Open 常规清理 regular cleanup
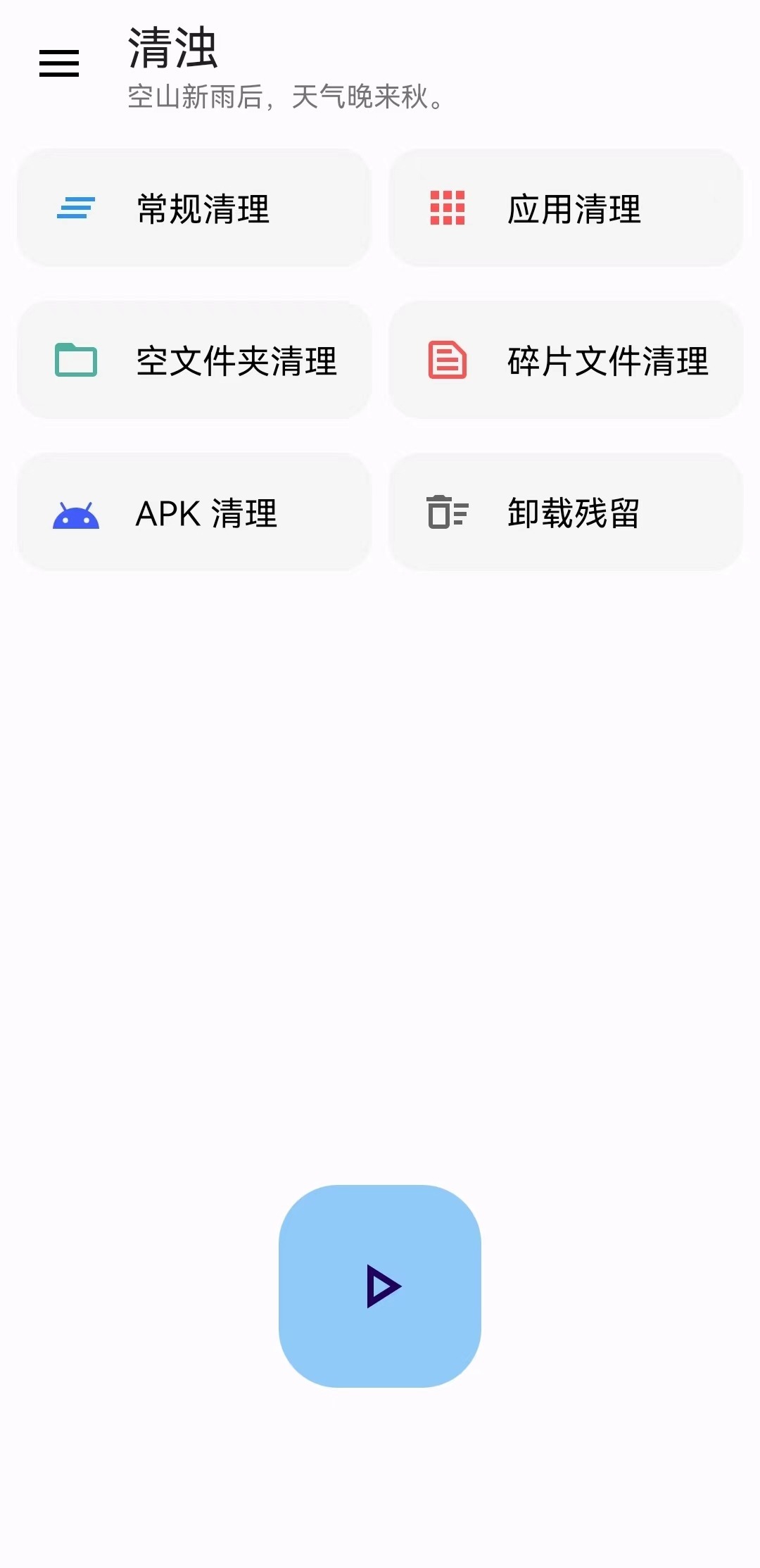760x1568 pixels. coord(194,208)
